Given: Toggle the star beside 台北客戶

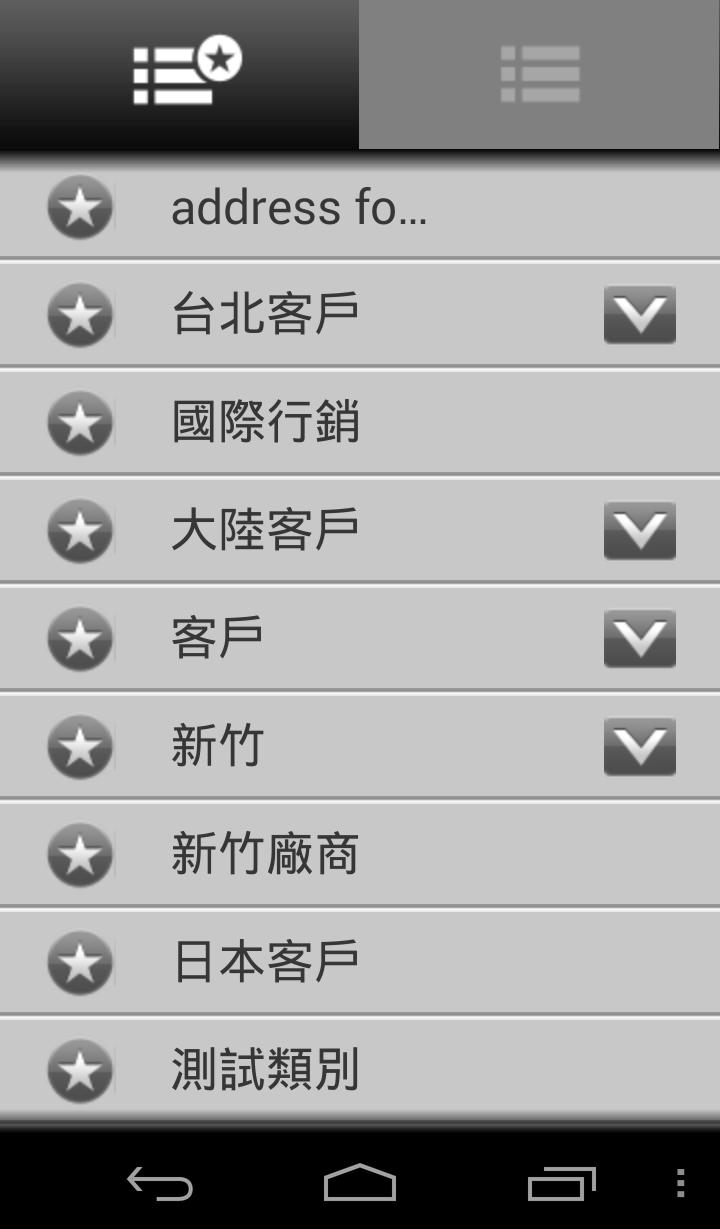Looking at the screenshot, I should coord(80,315).
